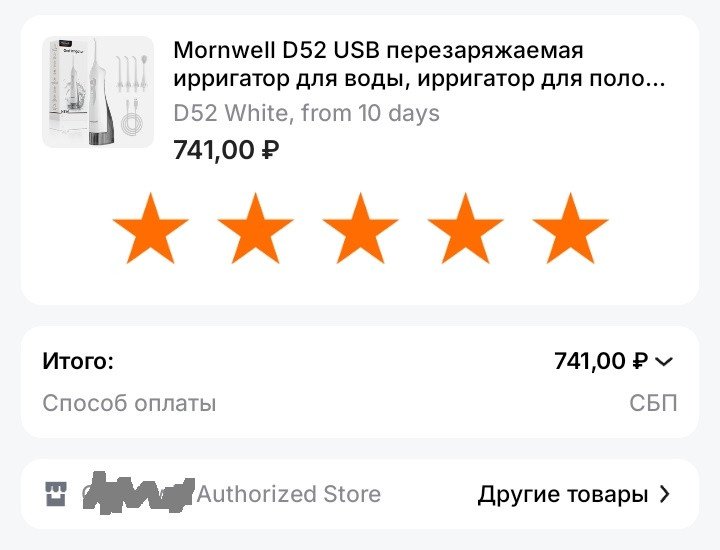Rate the irrigator five stars
Screen dimensions: 720x550
570,229
